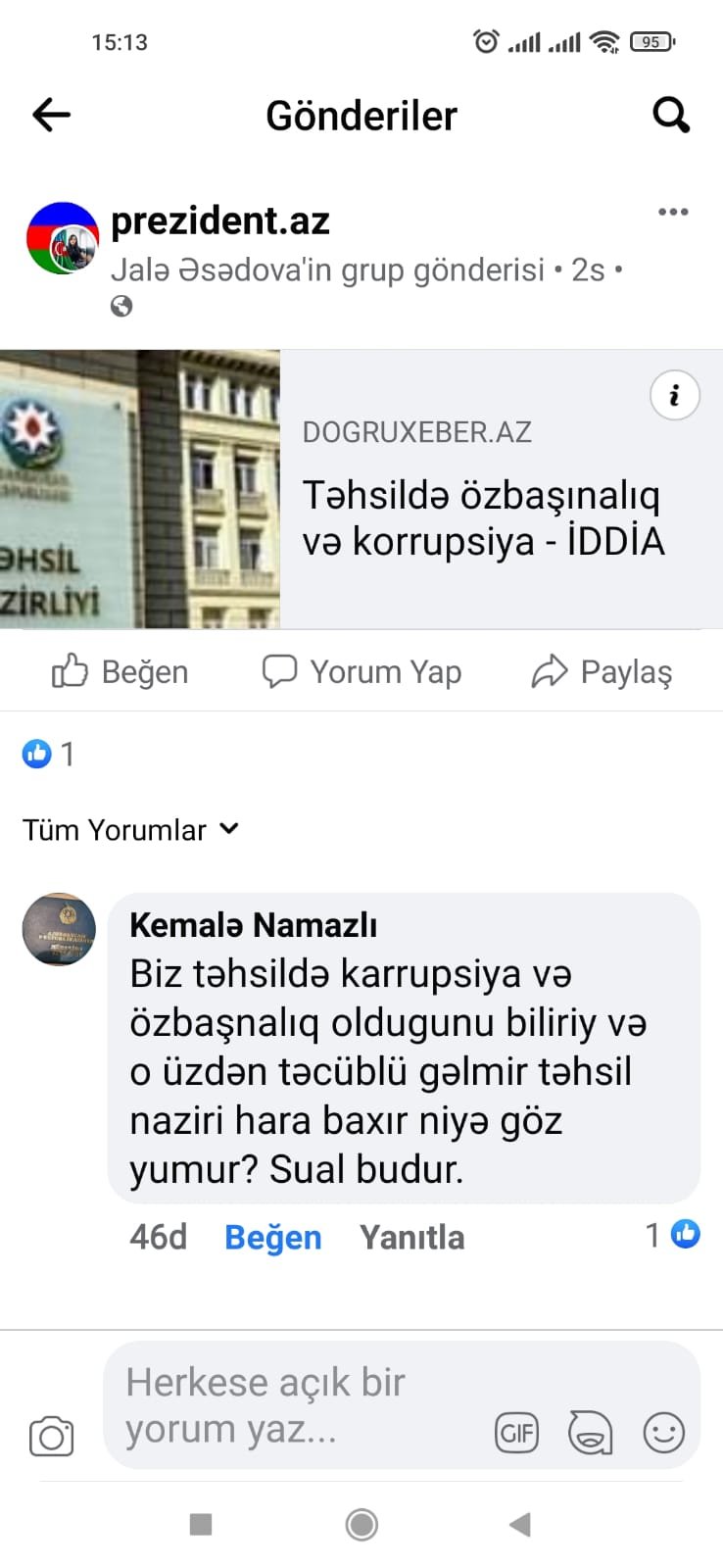
Task: Reply to Kemalə Namazlı's comment with Yanıtla
Action: tap(411, 1237)
